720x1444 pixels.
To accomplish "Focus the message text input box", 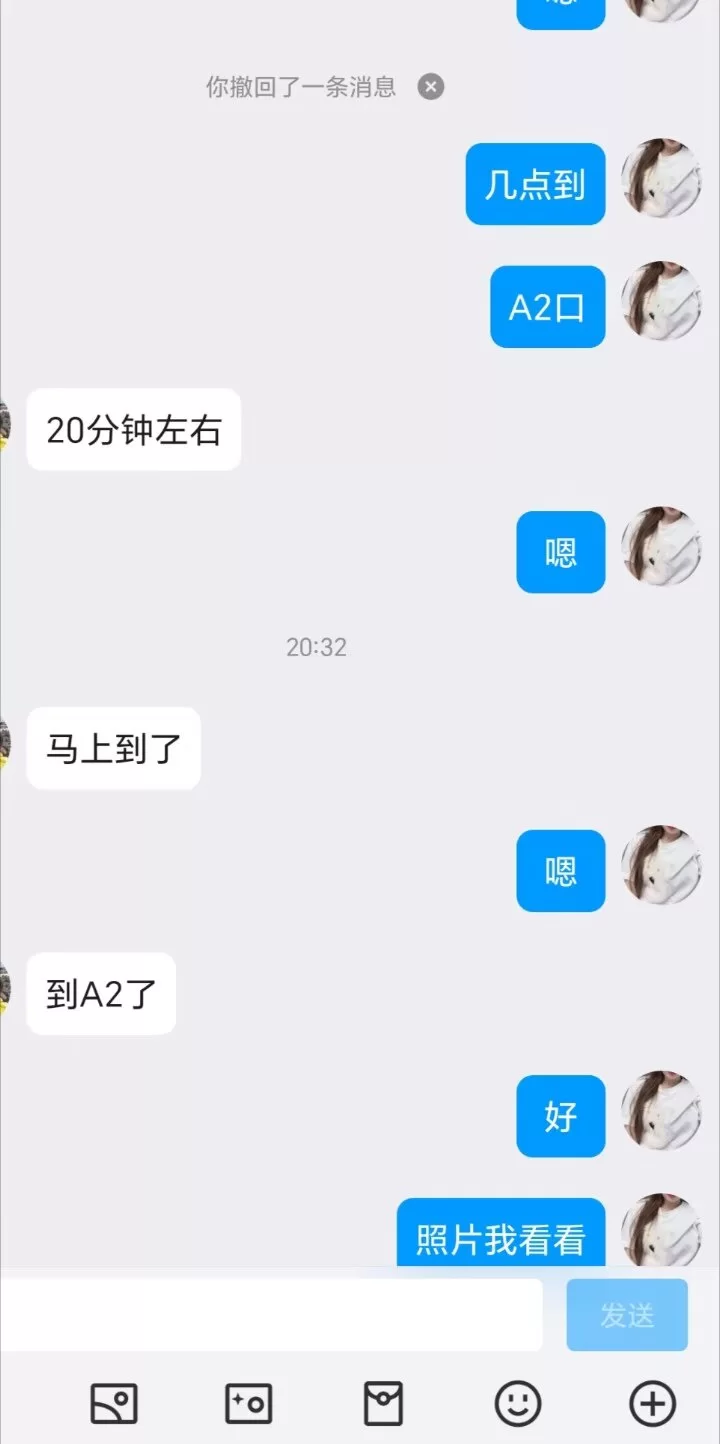I will pos(270,1315).
